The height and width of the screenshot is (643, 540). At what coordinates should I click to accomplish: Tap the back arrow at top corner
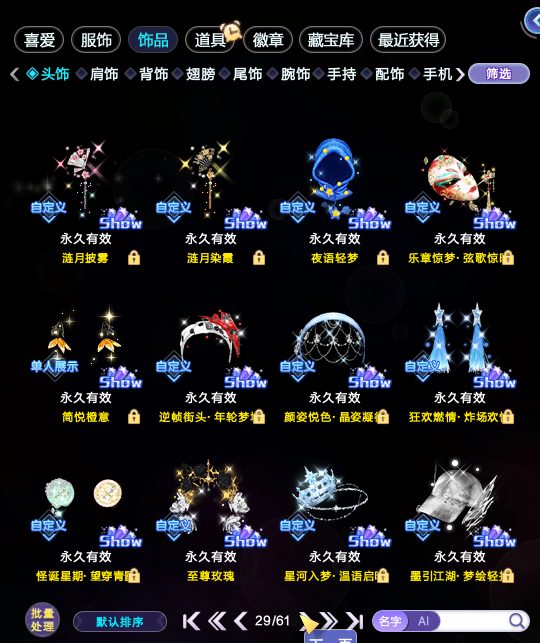tap(533, 21)
